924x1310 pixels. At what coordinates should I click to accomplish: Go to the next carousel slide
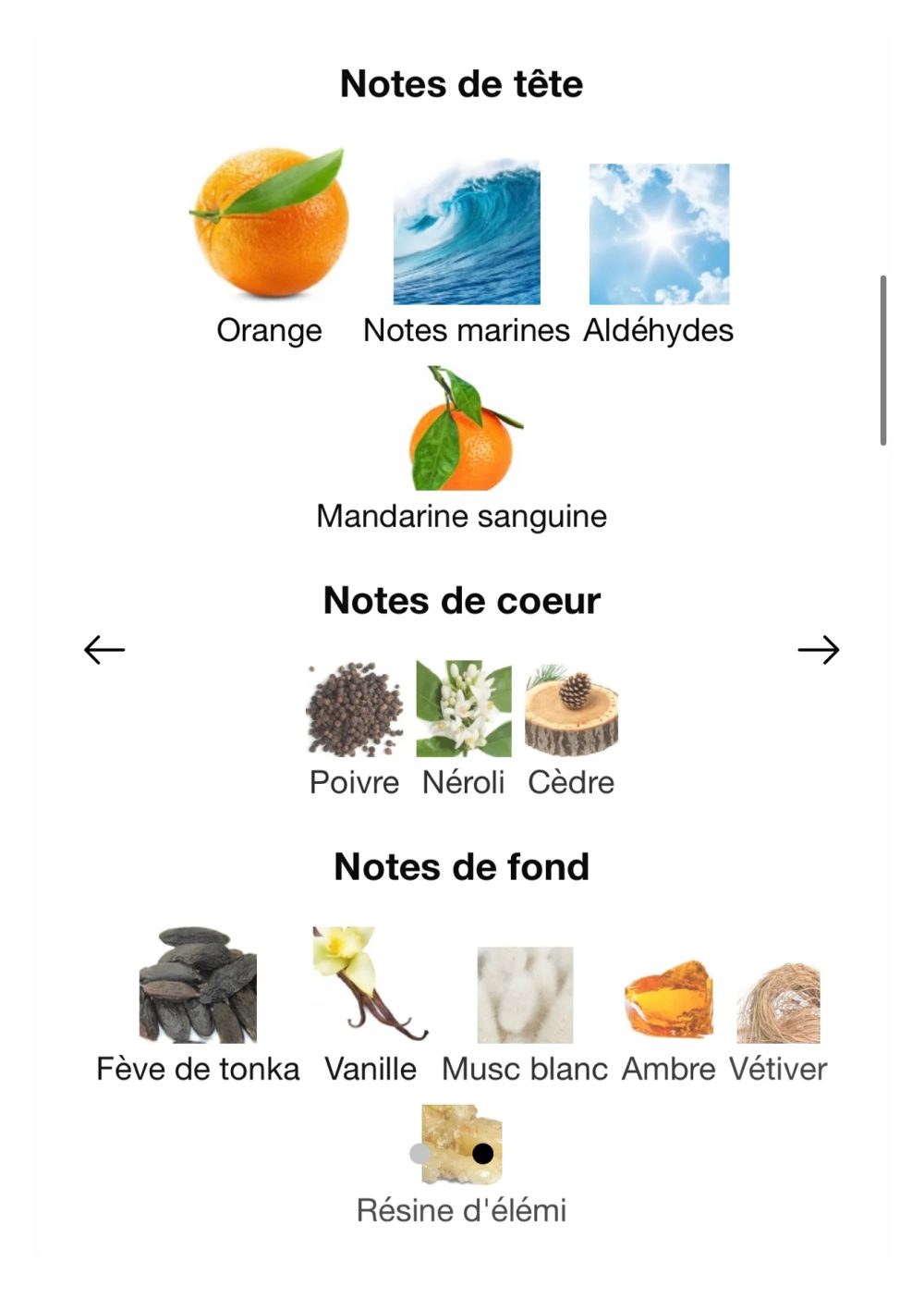pyautogui.click(x=818, y=650)
